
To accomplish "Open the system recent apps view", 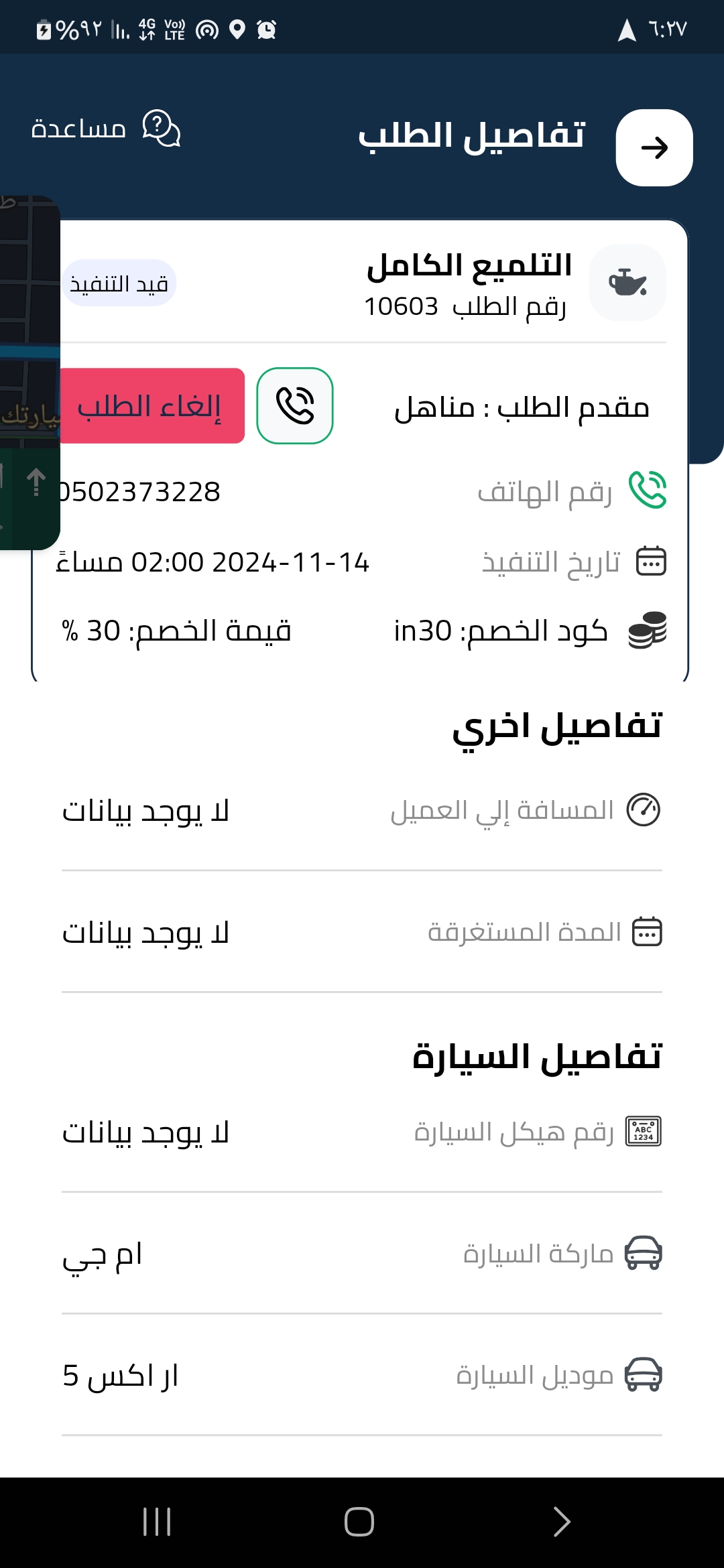I will (157, 1522).
